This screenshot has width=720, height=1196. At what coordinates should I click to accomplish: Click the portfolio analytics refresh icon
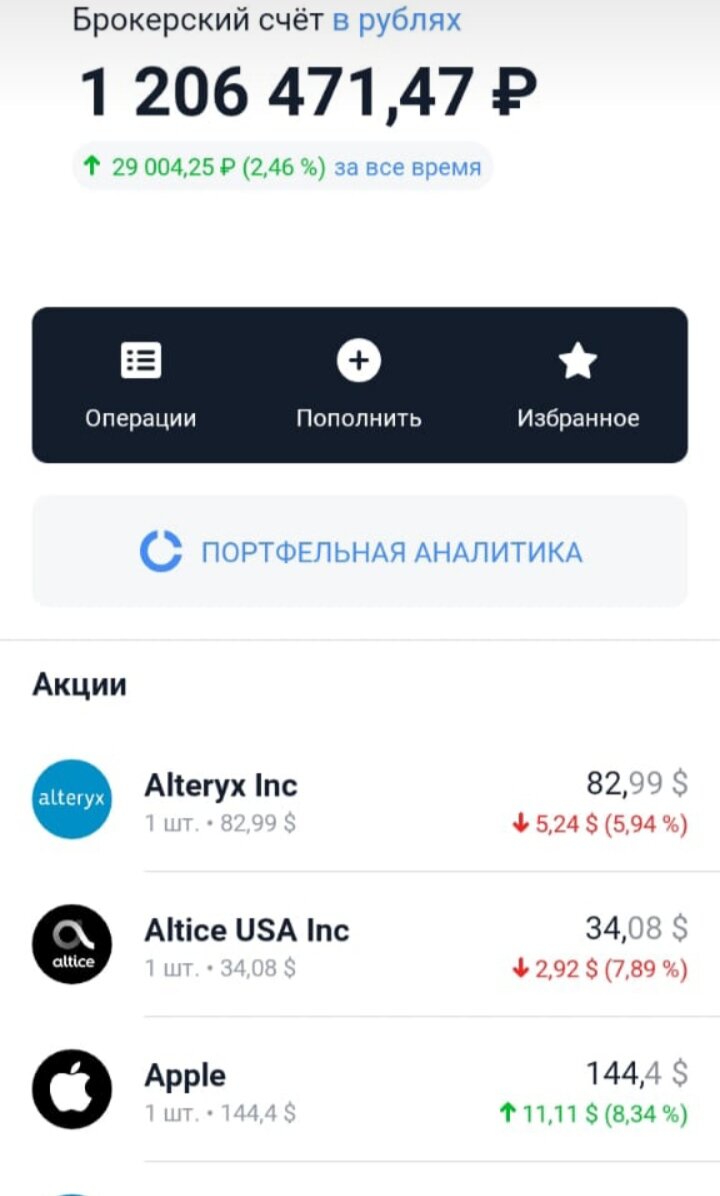pos(163,550)
